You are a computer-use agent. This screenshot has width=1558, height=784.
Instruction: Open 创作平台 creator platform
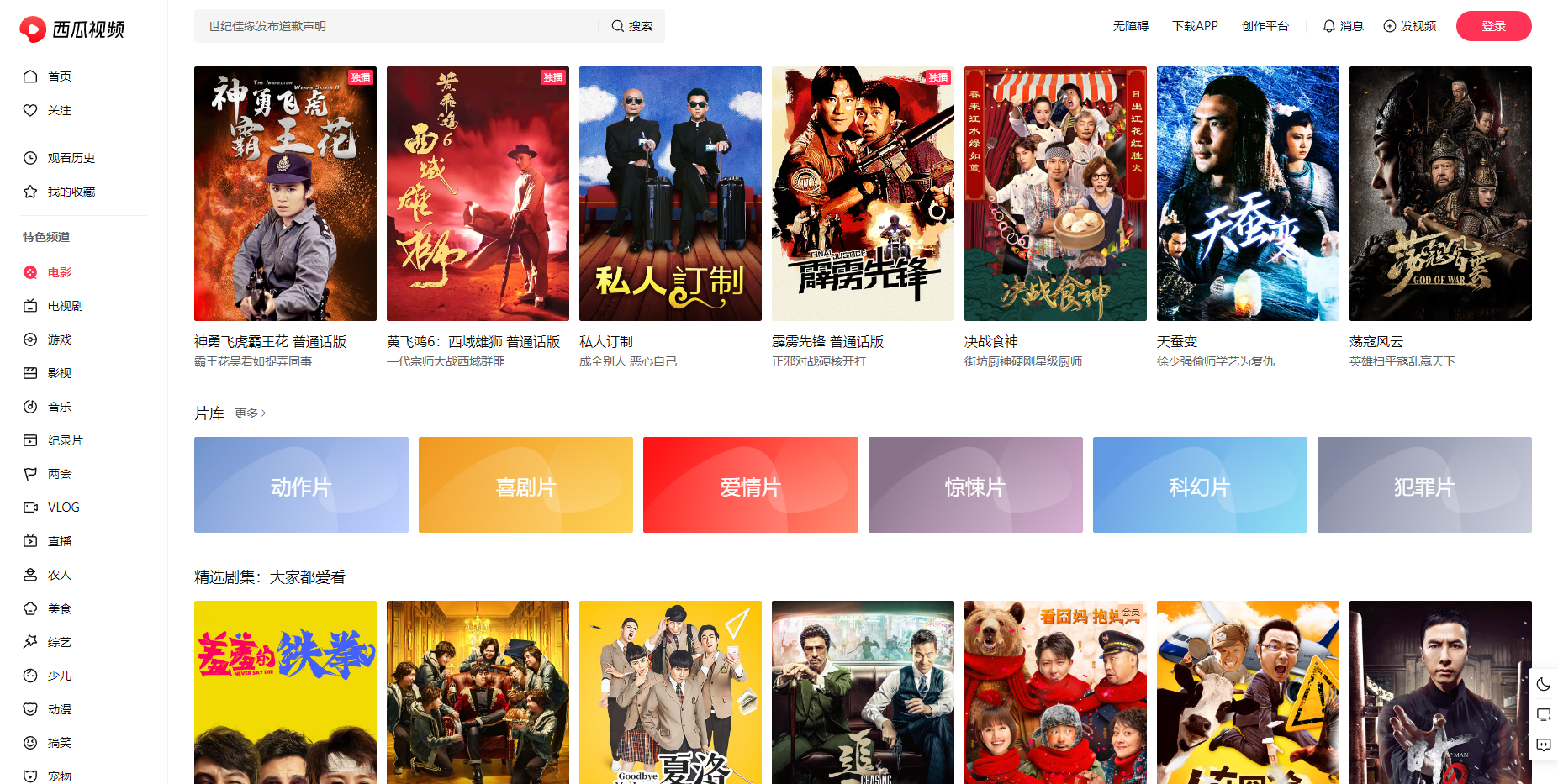click(x=1265, y=26)
